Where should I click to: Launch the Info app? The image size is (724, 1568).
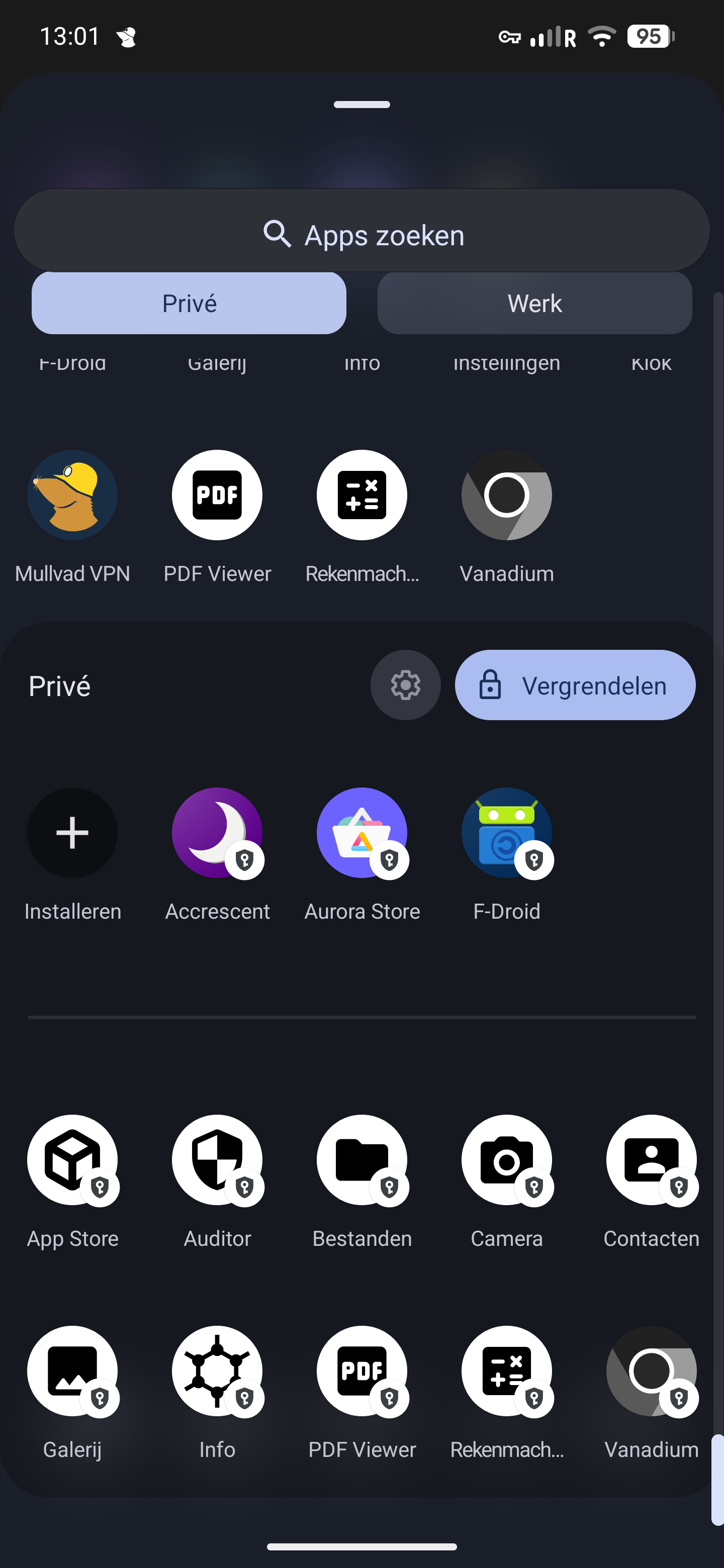217,1371
